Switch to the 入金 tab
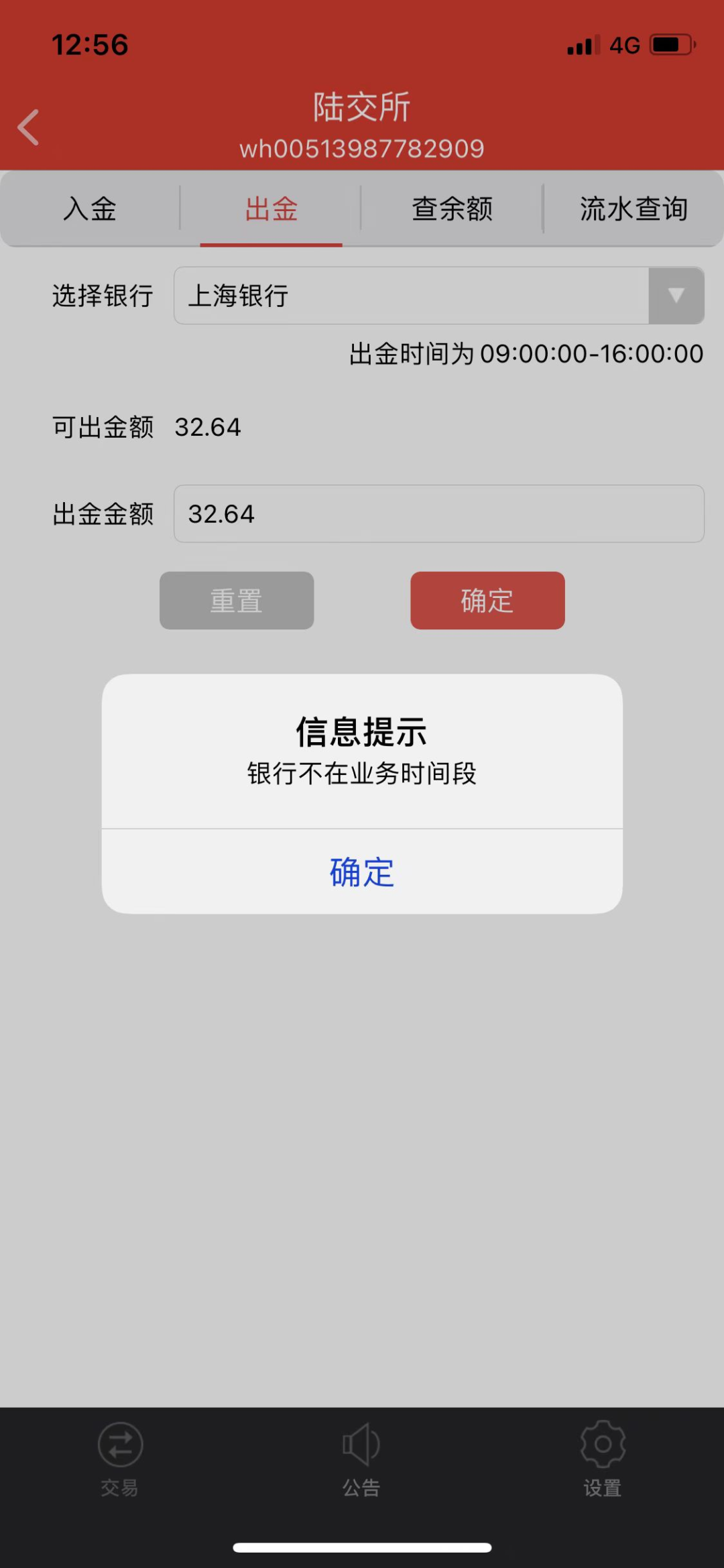This screenshot has height=1568, width=724. (90, 208)
